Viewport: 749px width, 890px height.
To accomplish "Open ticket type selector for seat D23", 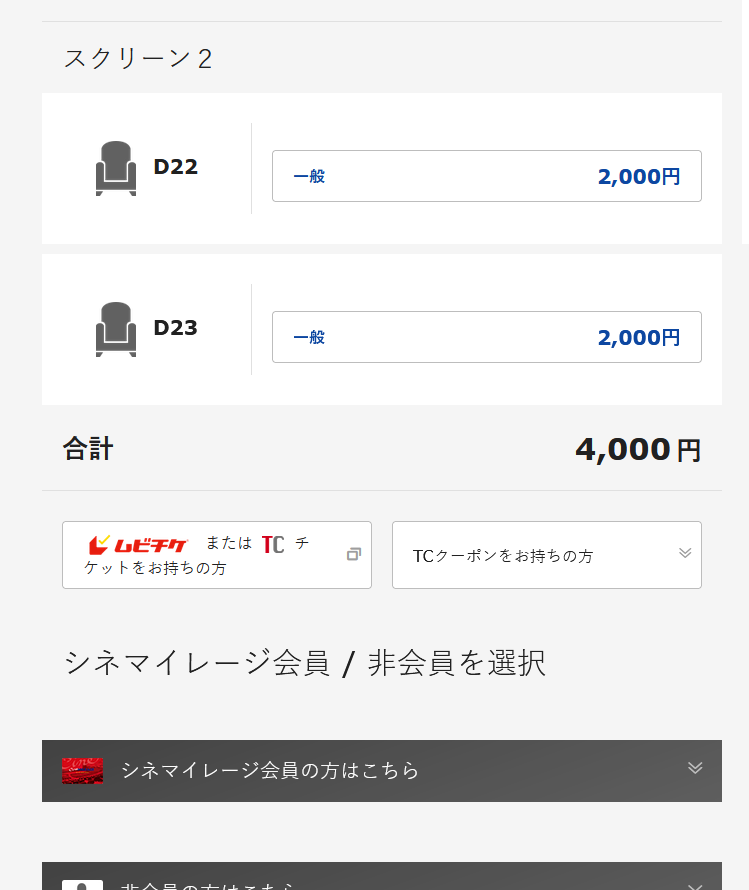I will [x=486, y=337].
